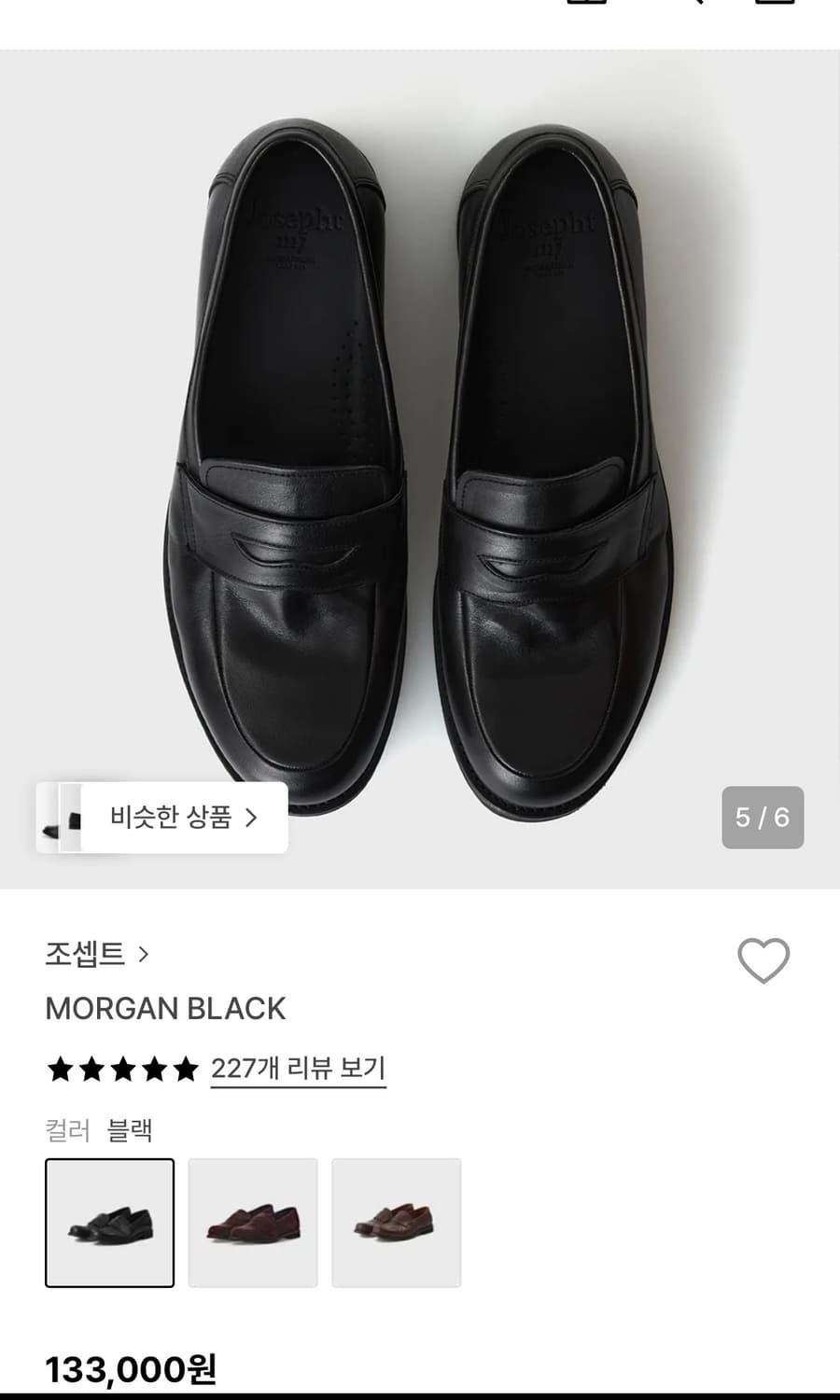Expand the brand page via 조셉트 chevron
Image resolution: width=840 pixels, height=1400 pixels.
[145, 954]
